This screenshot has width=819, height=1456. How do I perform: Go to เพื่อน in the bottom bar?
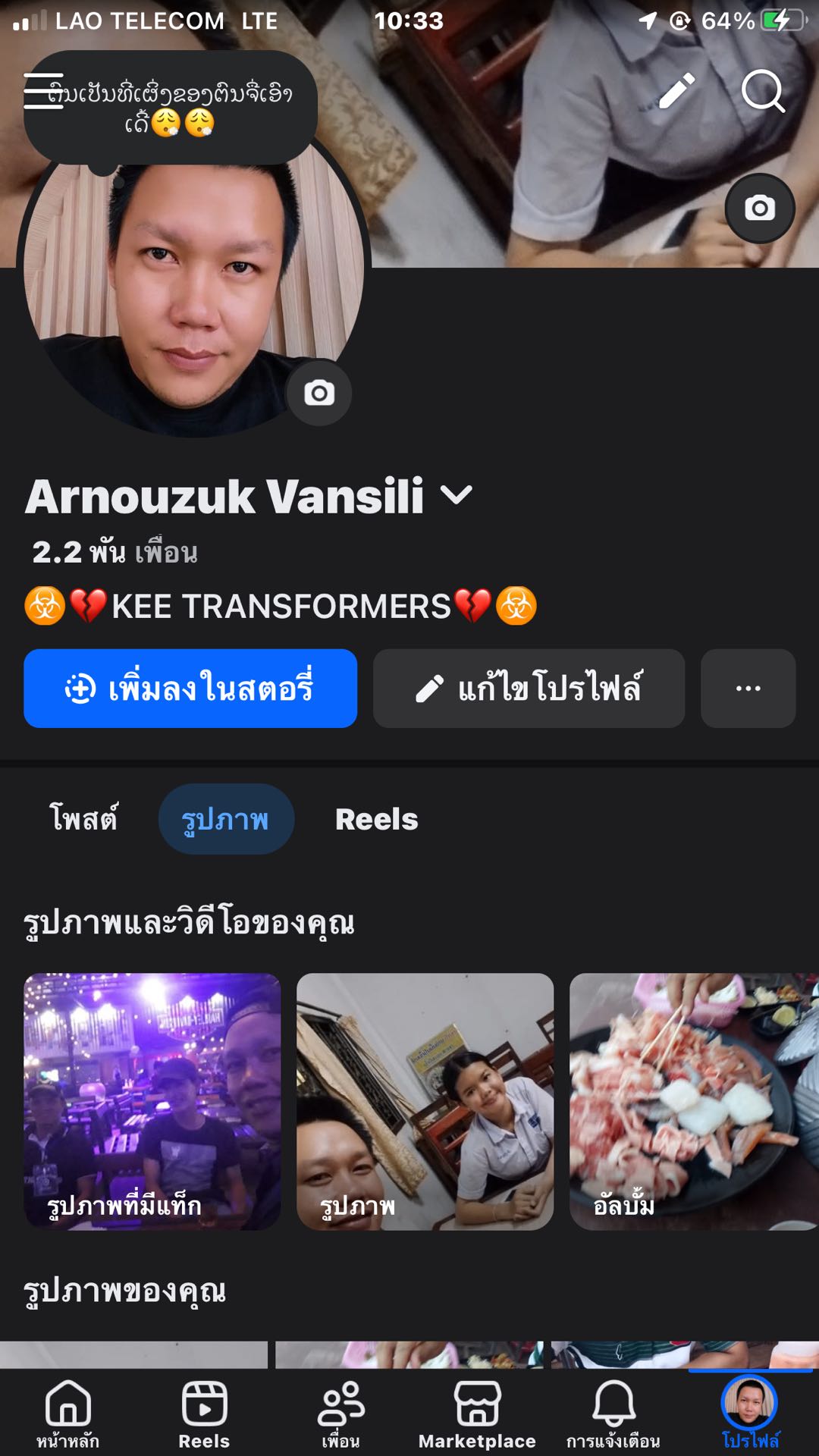pos(340,1414)
